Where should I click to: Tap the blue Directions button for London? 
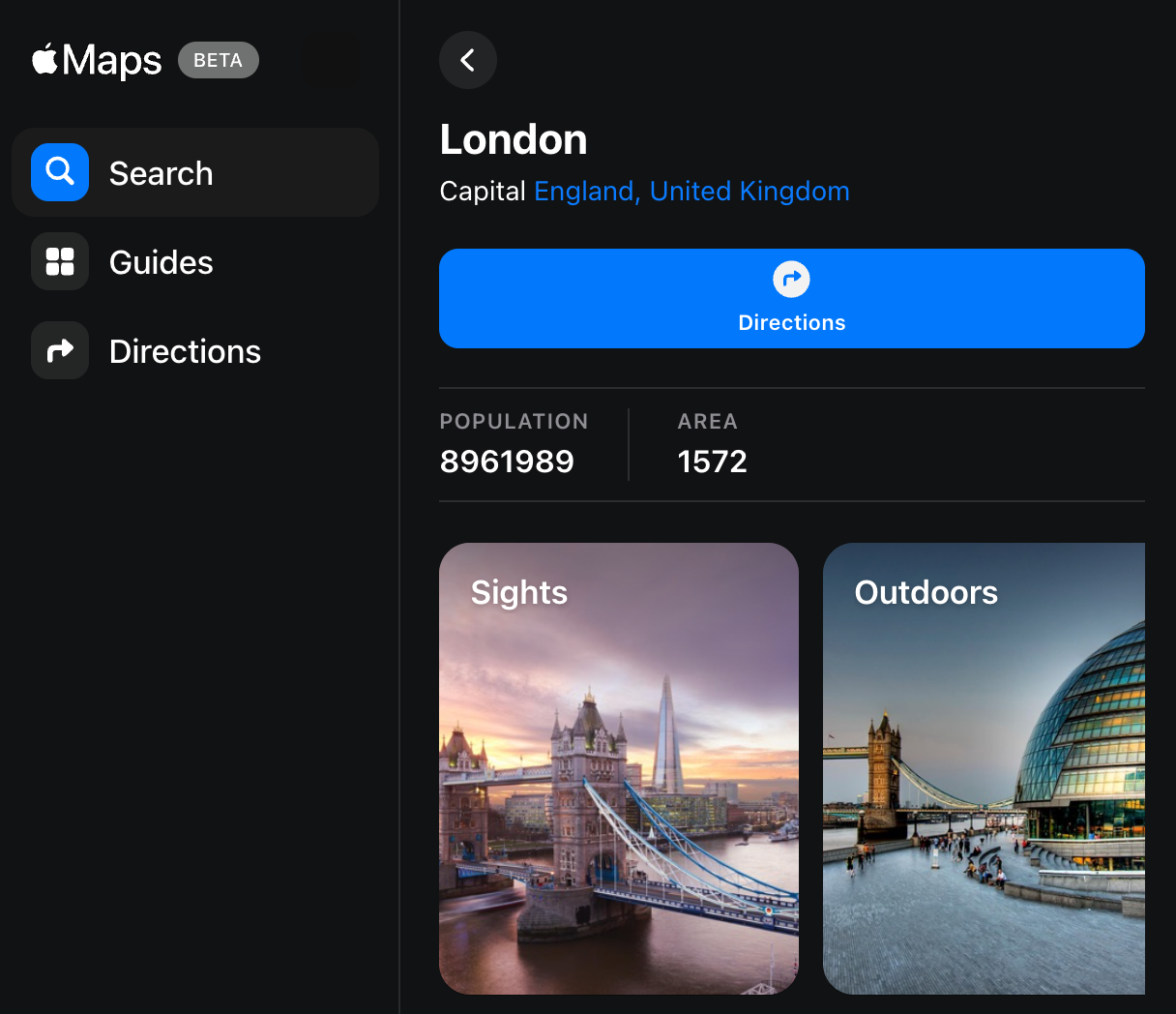pyautogui.click(x=792, y=298)
